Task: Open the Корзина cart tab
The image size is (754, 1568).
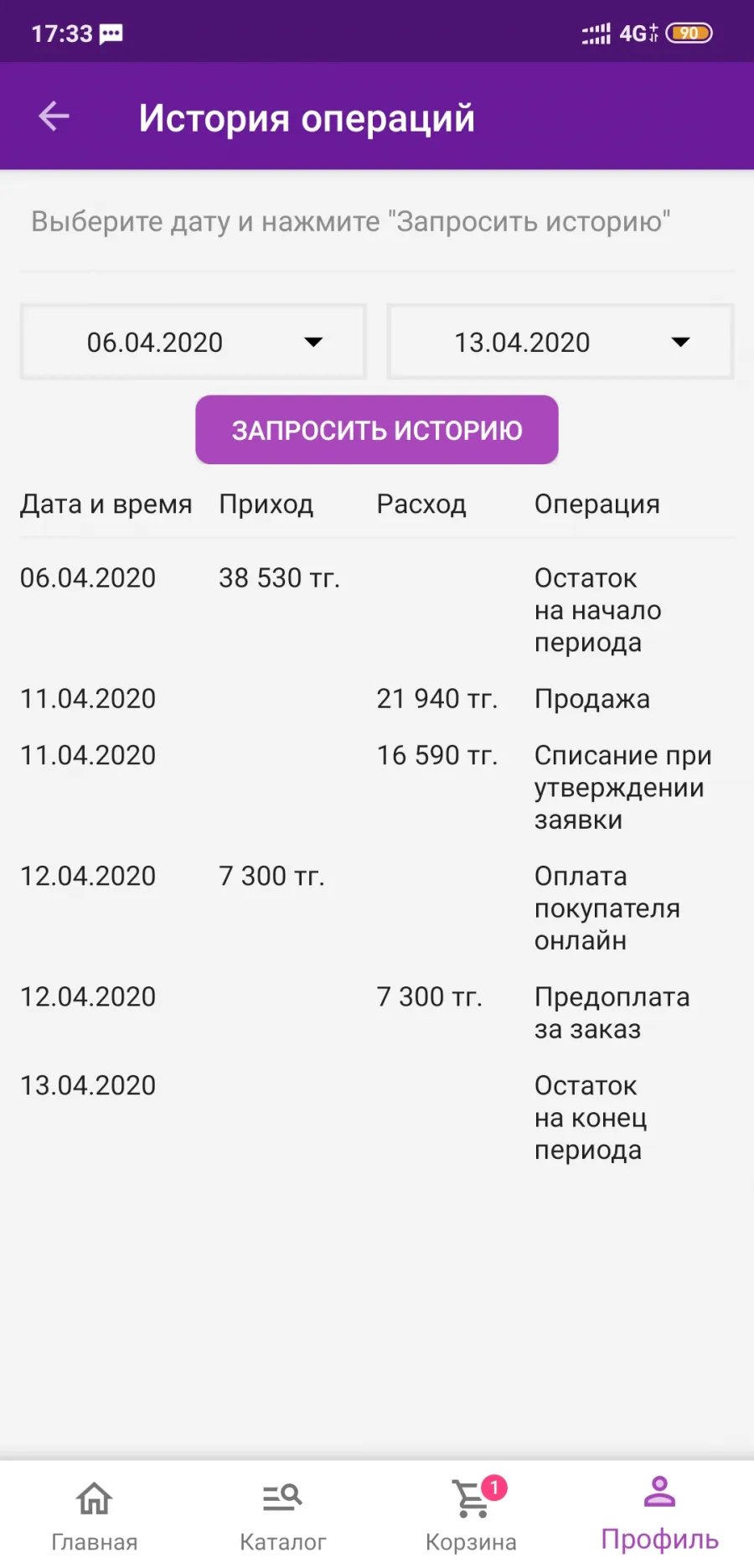Action: 472,1517
